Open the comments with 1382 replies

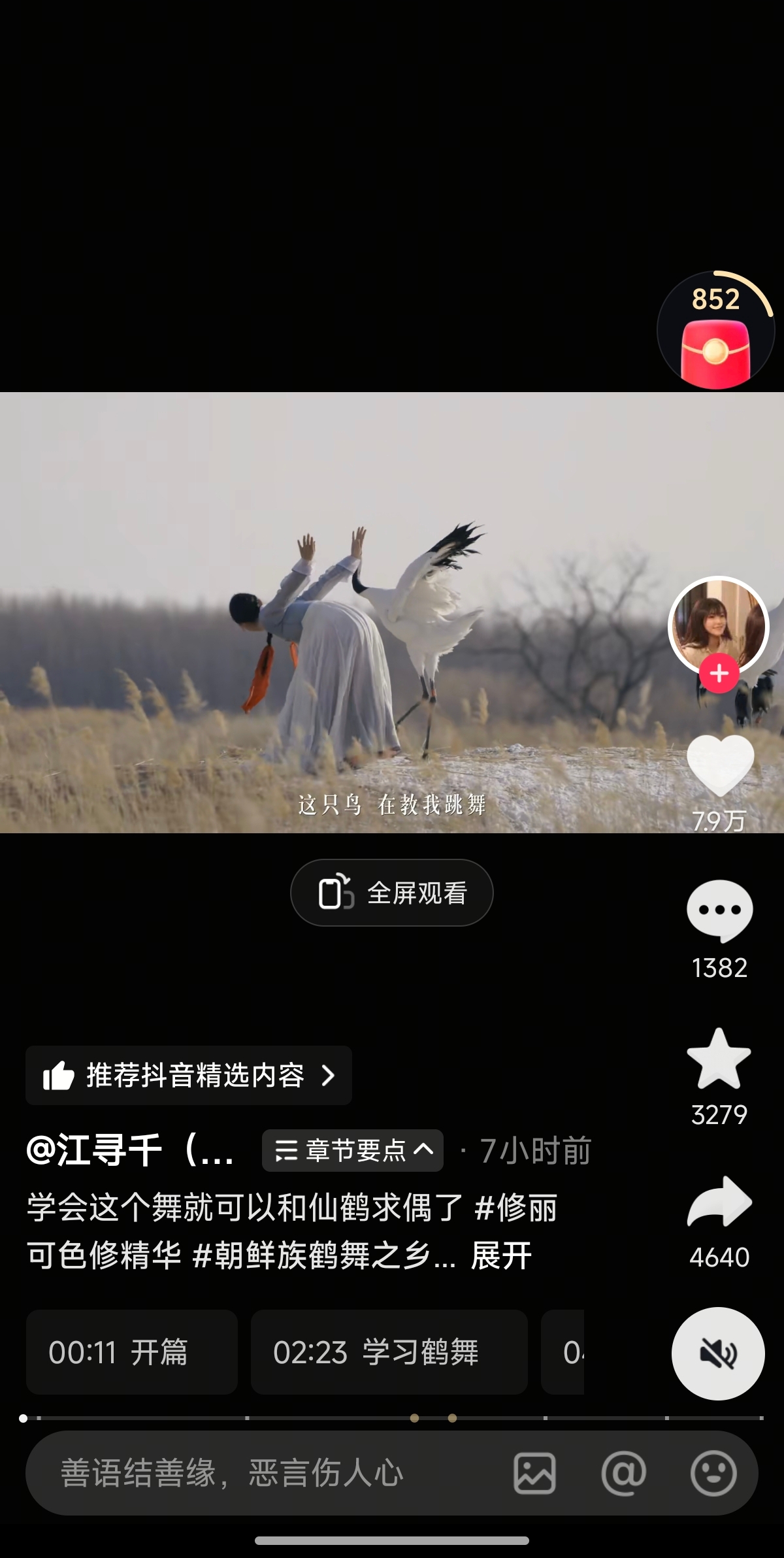point(719,911)
